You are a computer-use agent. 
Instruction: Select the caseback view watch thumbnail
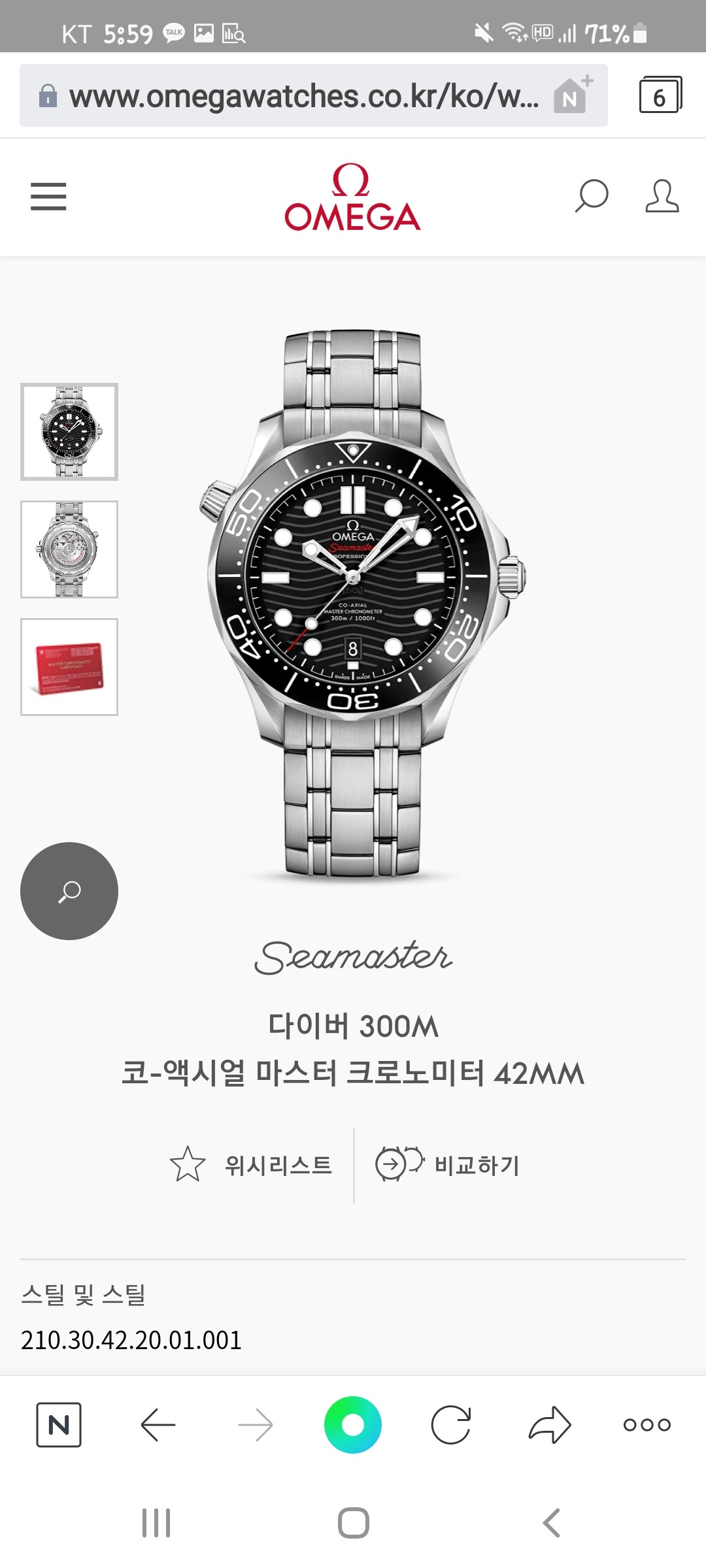coord(69,549)
